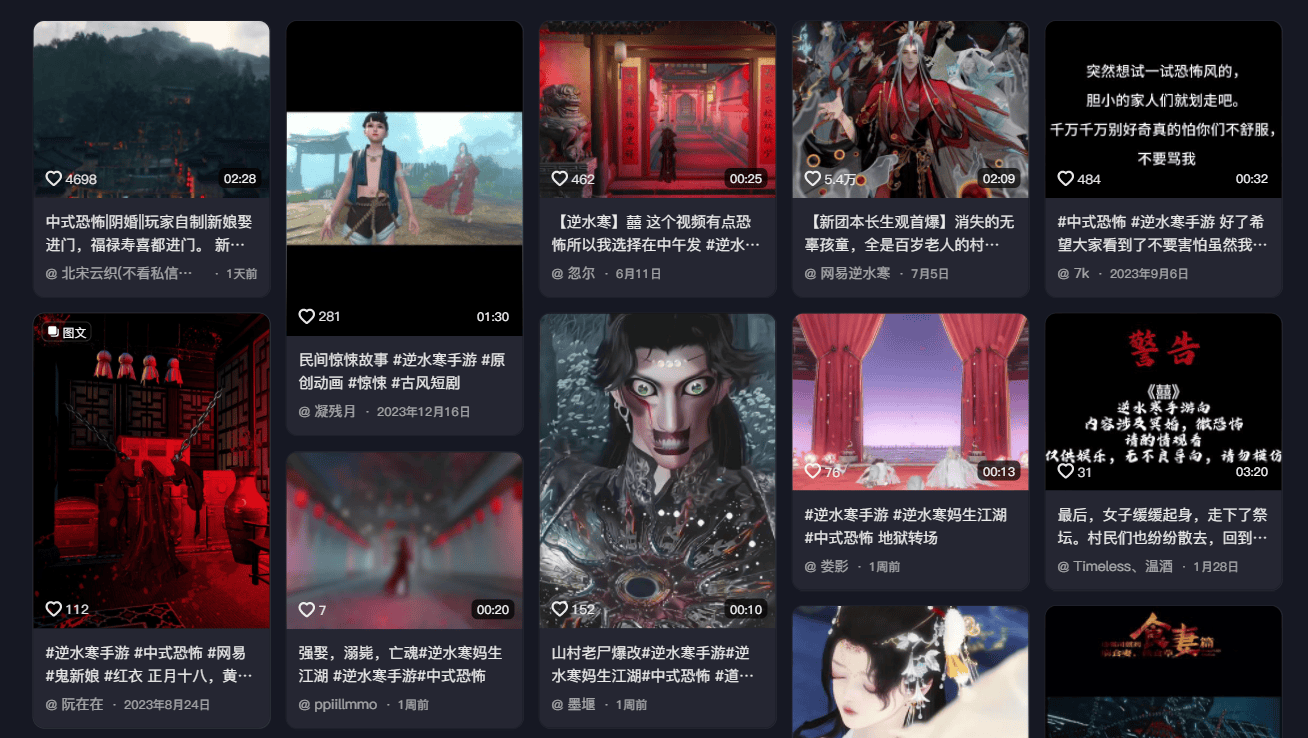The image size is (1308, 738).
Task: Open the 图文 post by 阮在在
Action: [x=151, y=470]
